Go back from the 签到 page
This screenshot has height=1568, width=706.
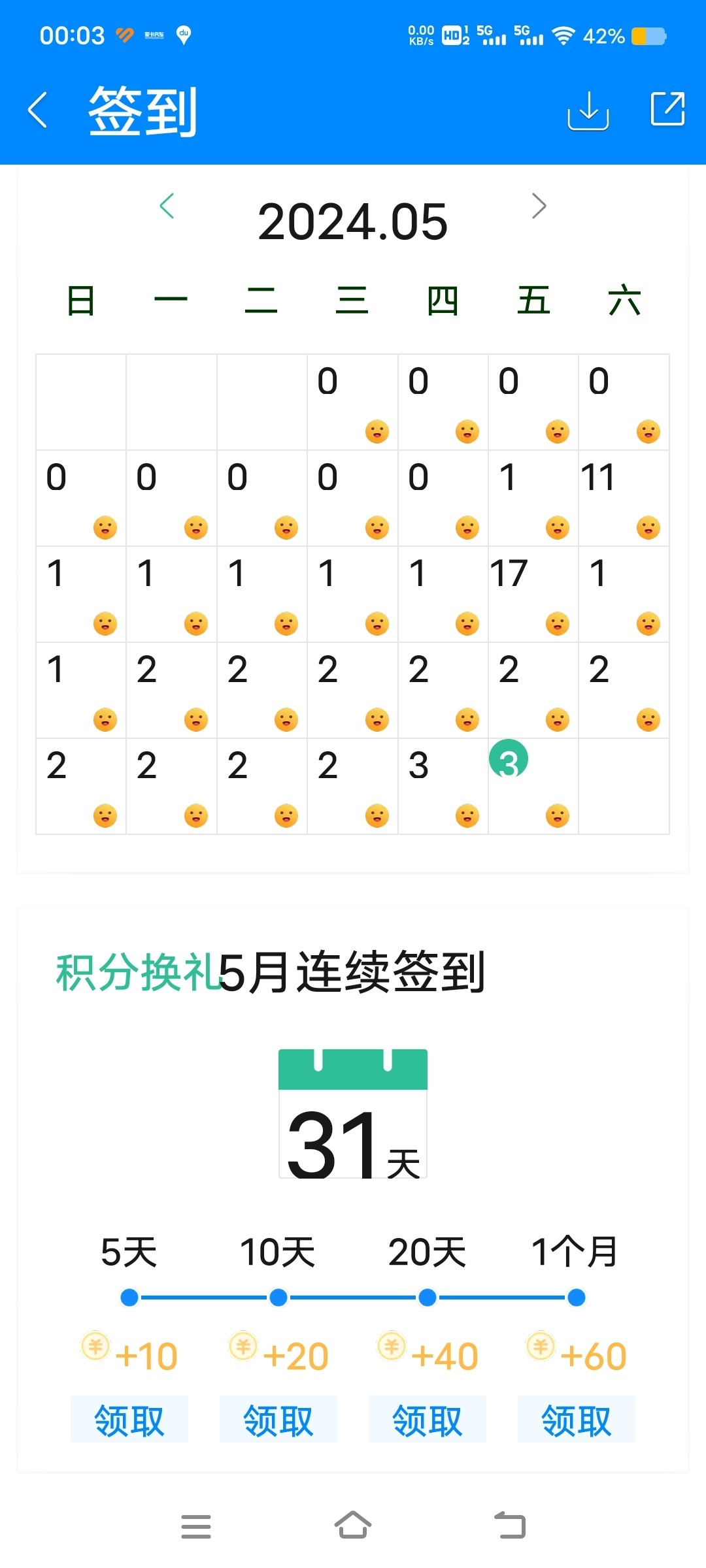[38, 110]
